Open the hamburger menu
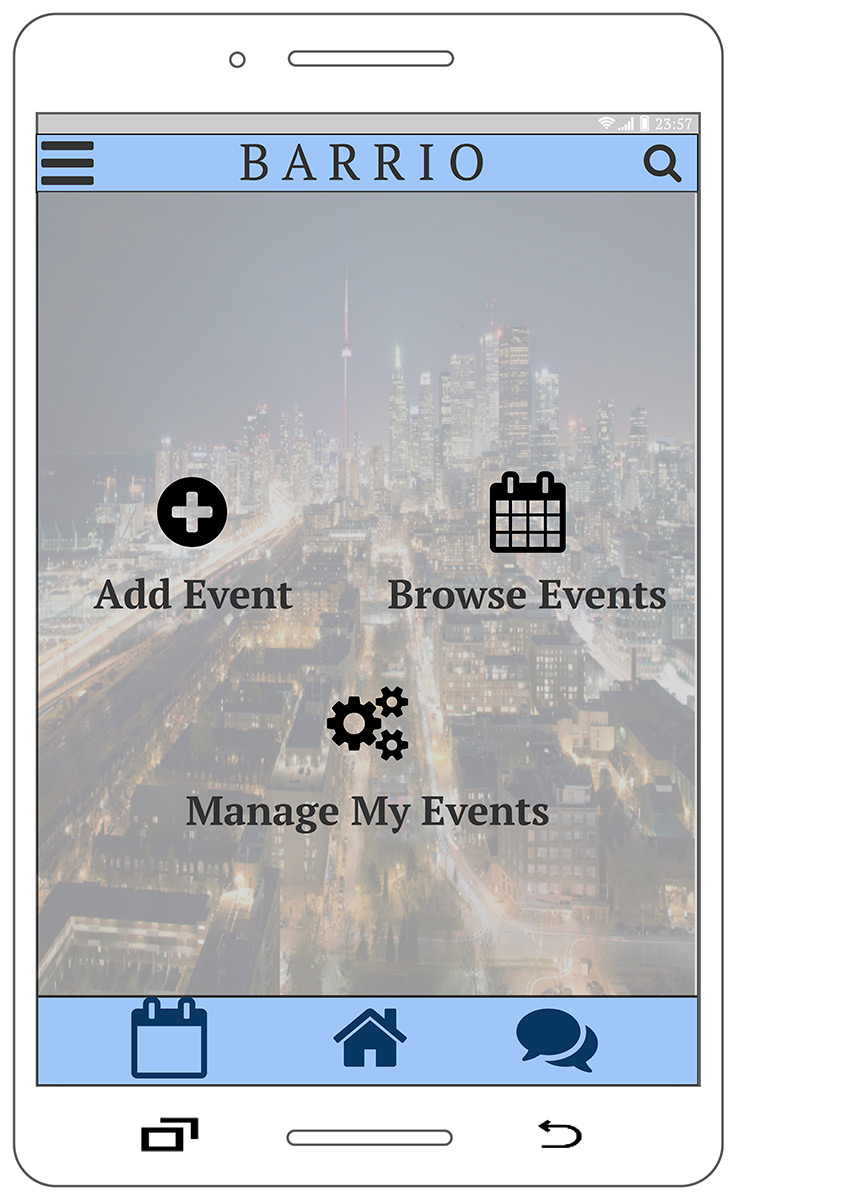Screen dimensions: 848x1200 pos(67,163)
